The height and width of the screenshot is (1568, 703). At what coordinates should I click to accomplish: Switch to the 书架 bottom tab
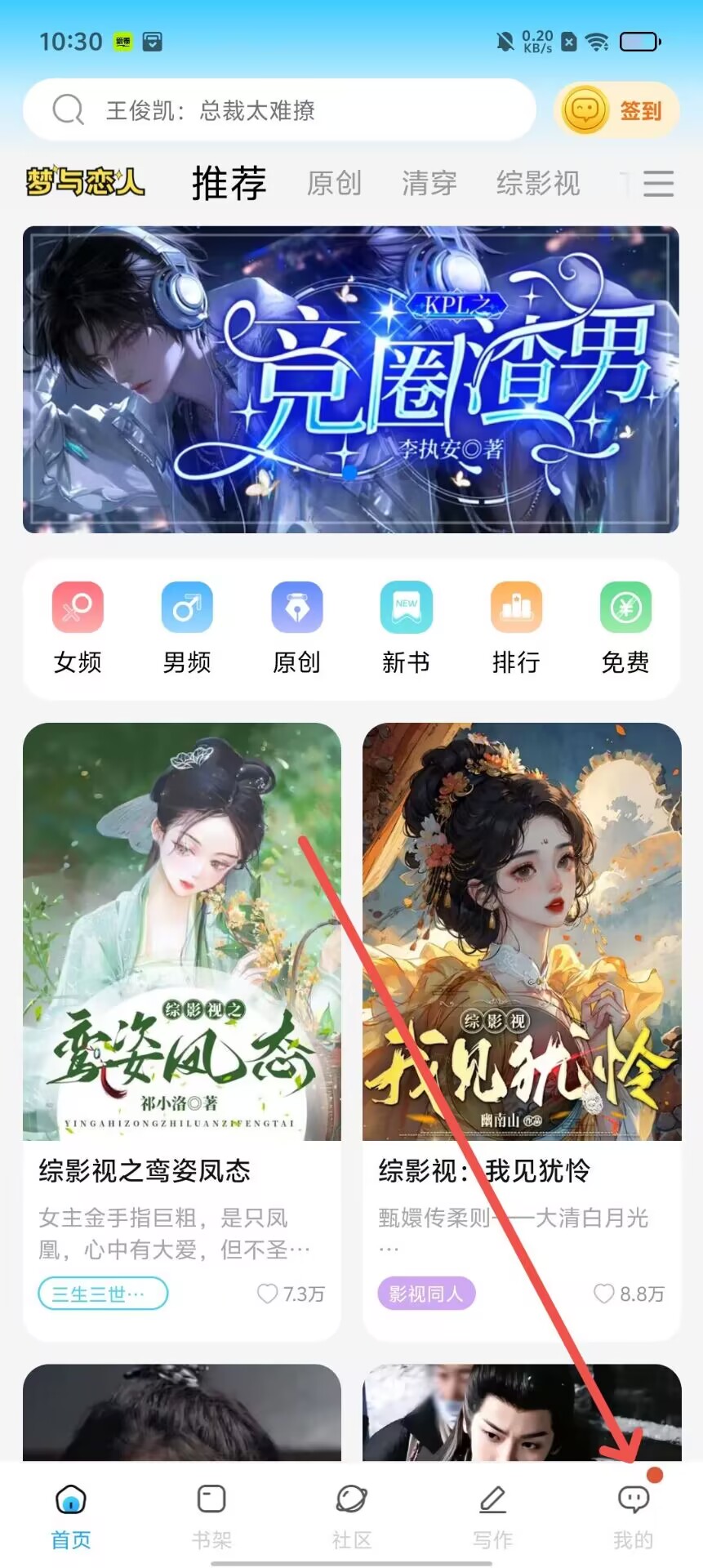(211, 1517)
